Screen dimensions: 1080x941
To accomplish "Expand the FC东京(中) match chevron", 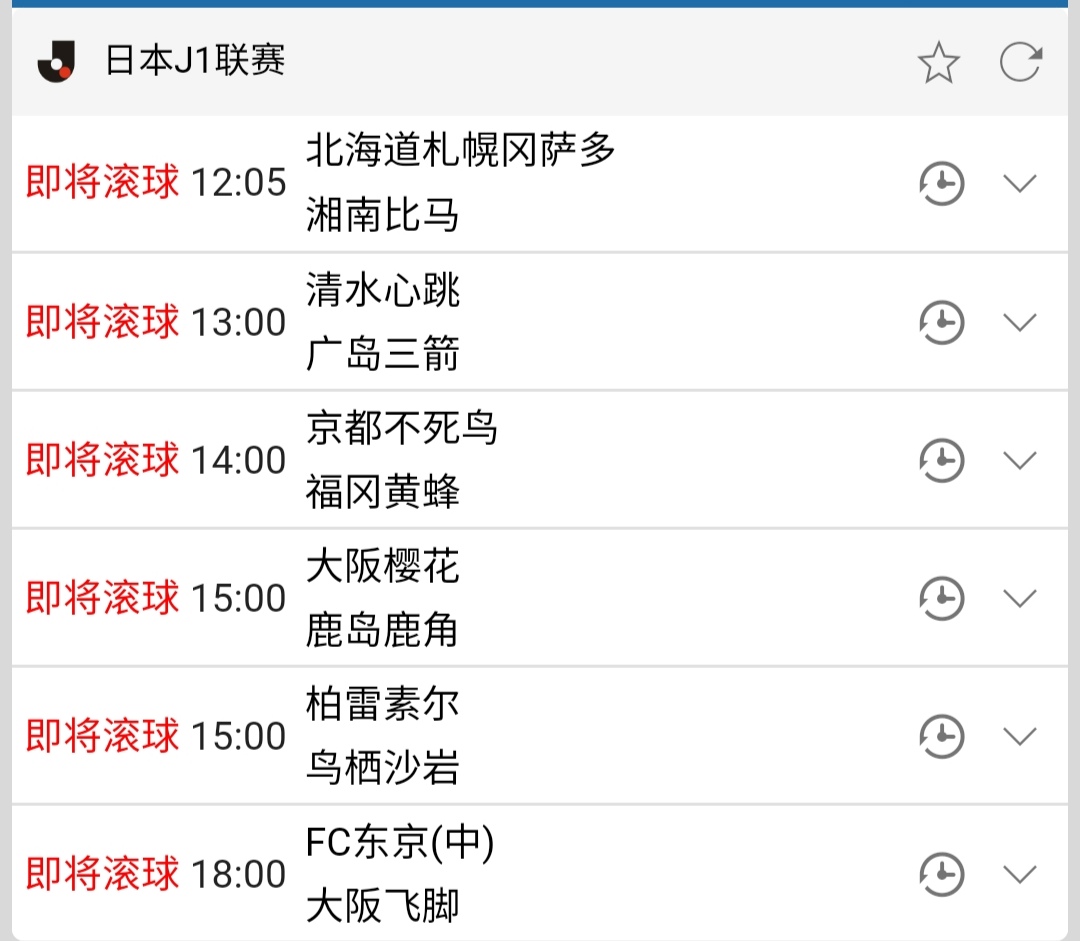I will coord(1020,874).
